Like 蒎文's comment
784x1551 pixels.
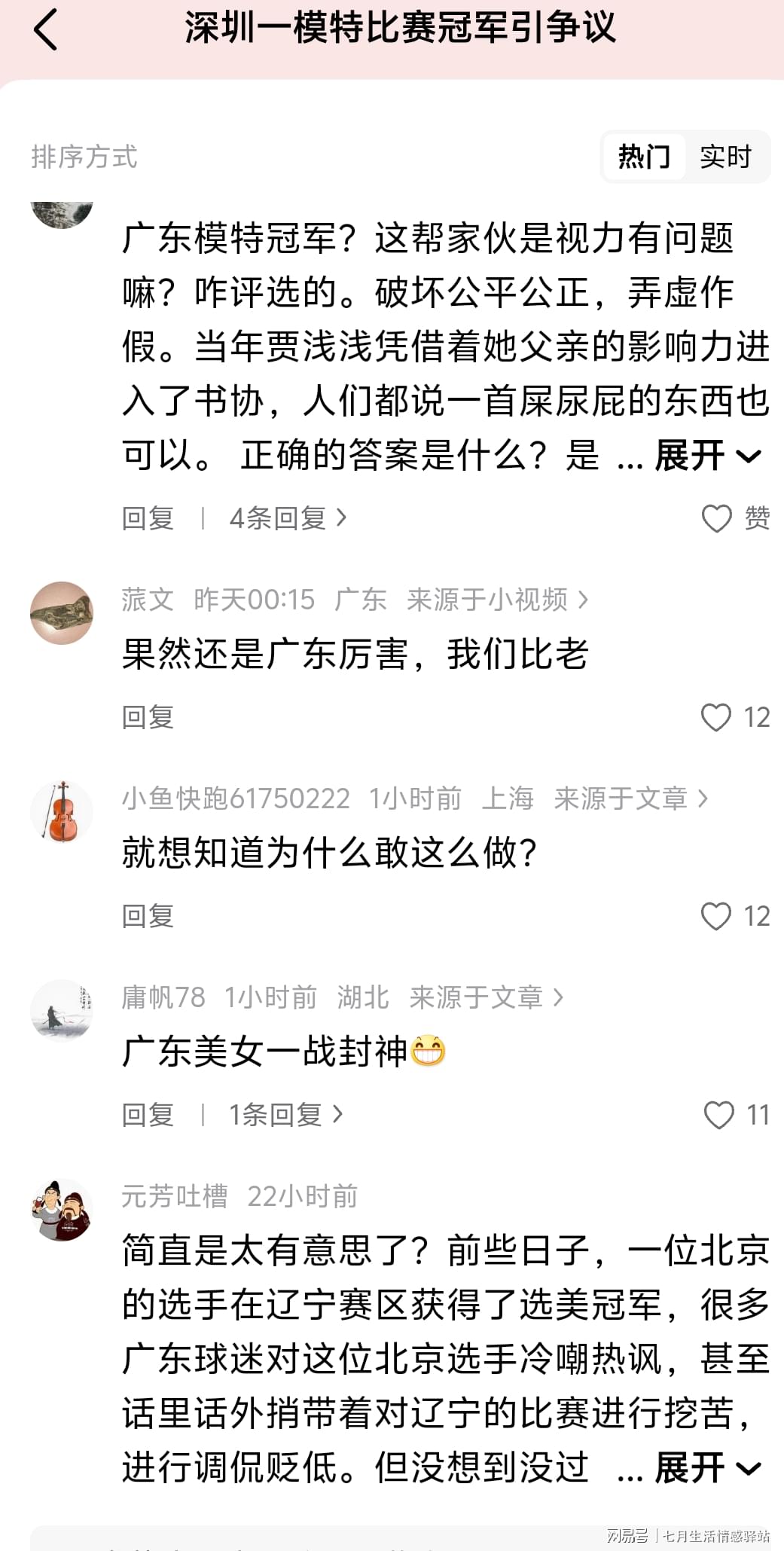(716, 717)
